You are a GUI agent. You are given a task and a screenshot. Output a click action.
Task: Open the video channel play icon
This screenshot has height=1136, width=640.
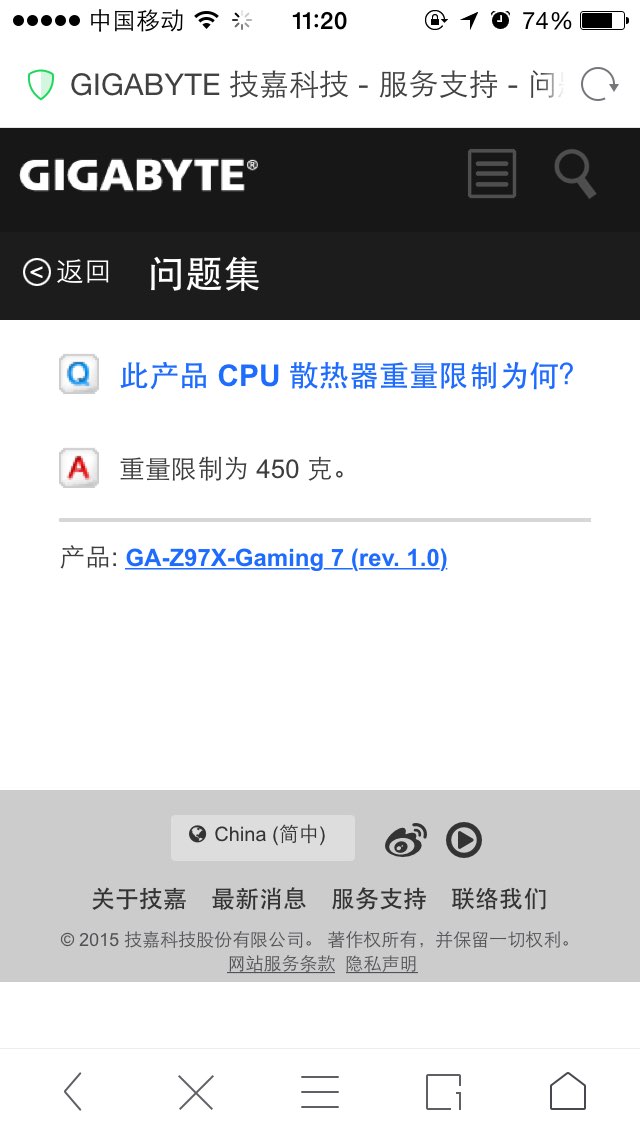click(x=464, y=840)
